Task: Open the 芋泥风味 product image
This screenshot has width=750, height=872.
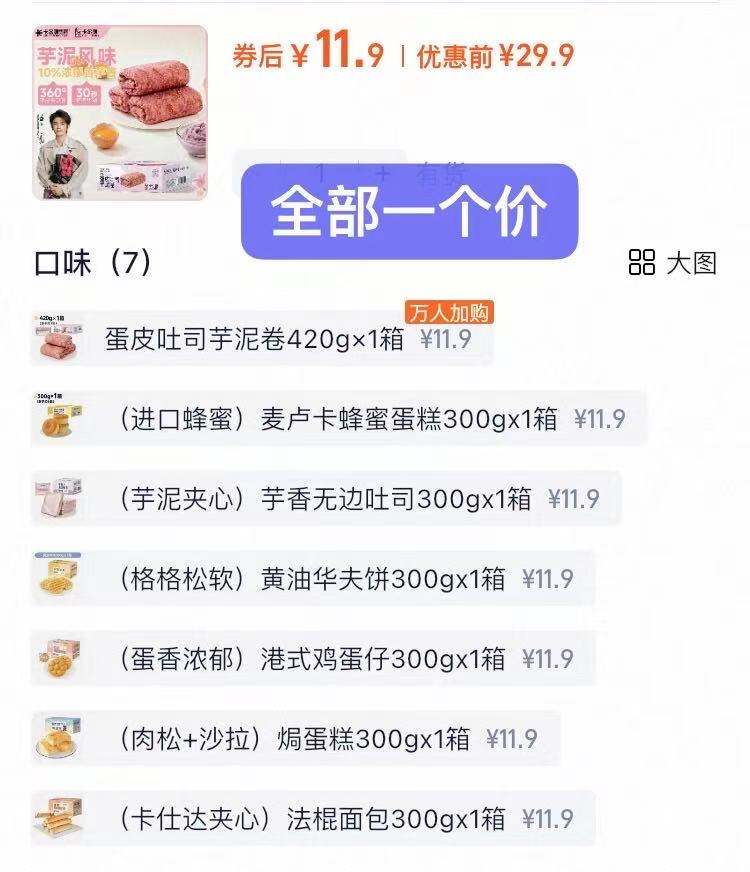Action: (x=120, y=112)
